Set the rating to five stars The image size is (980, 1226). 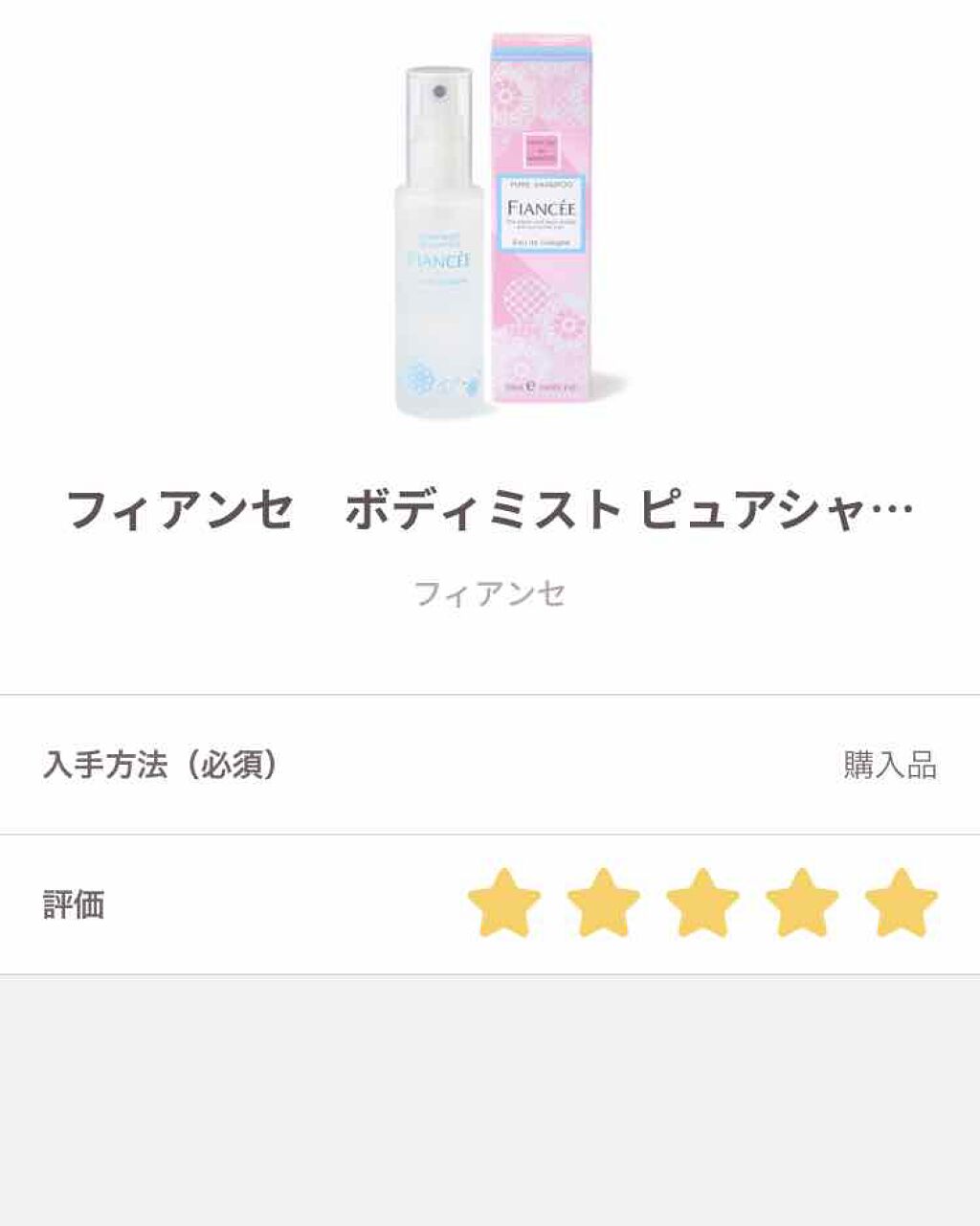tap(901, 903)
